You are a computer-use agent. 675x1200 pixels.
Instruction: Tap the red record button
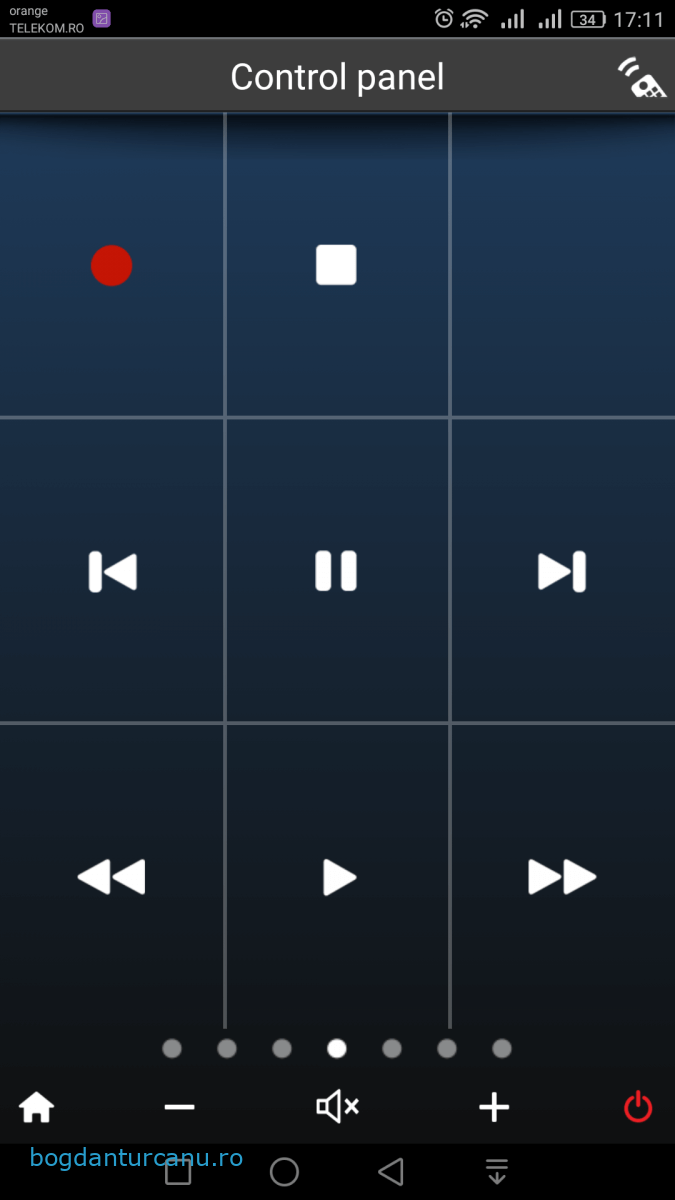click(x=111, y=266)
